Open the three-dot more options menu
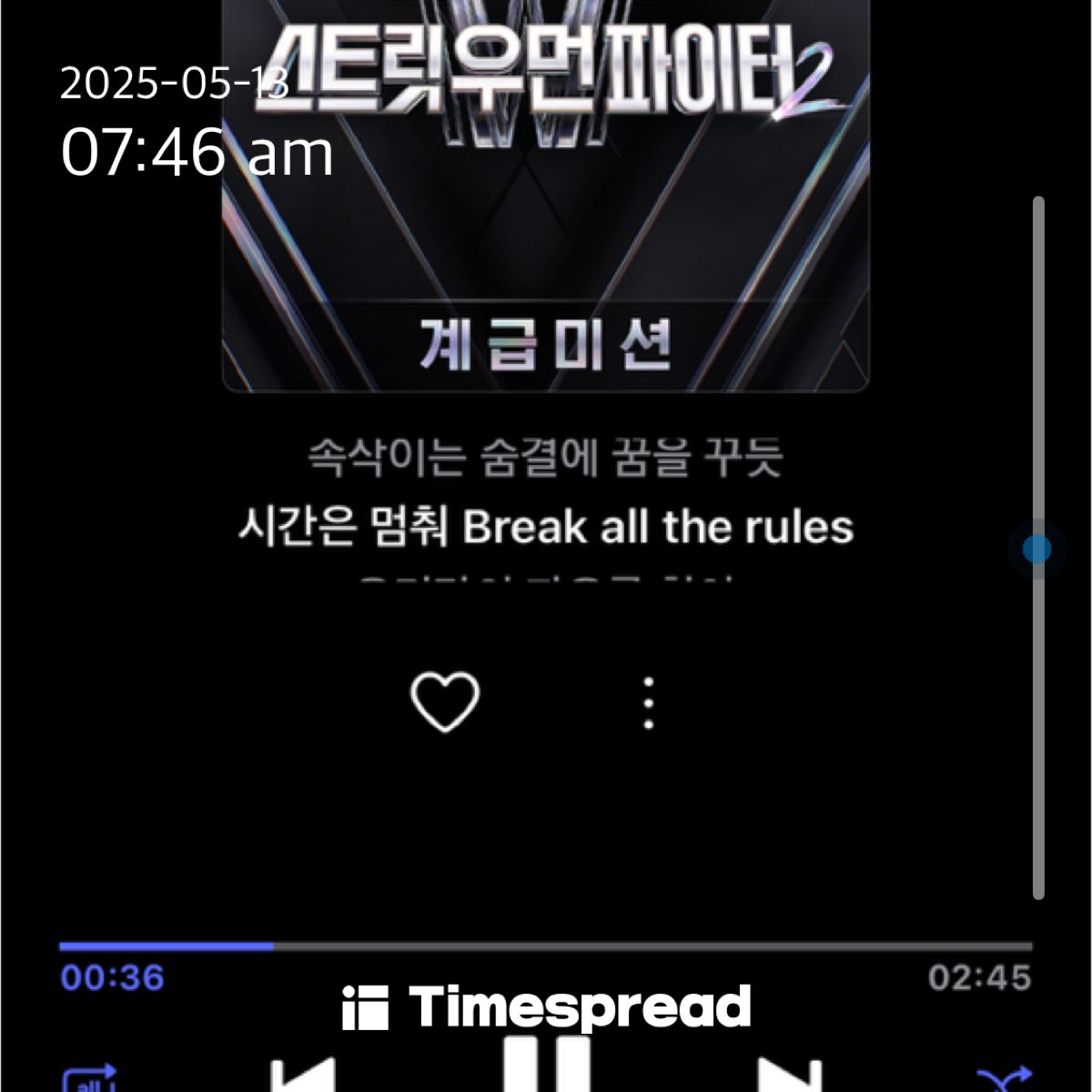This screenshot has height=1092, width=1092. [648, 703]
